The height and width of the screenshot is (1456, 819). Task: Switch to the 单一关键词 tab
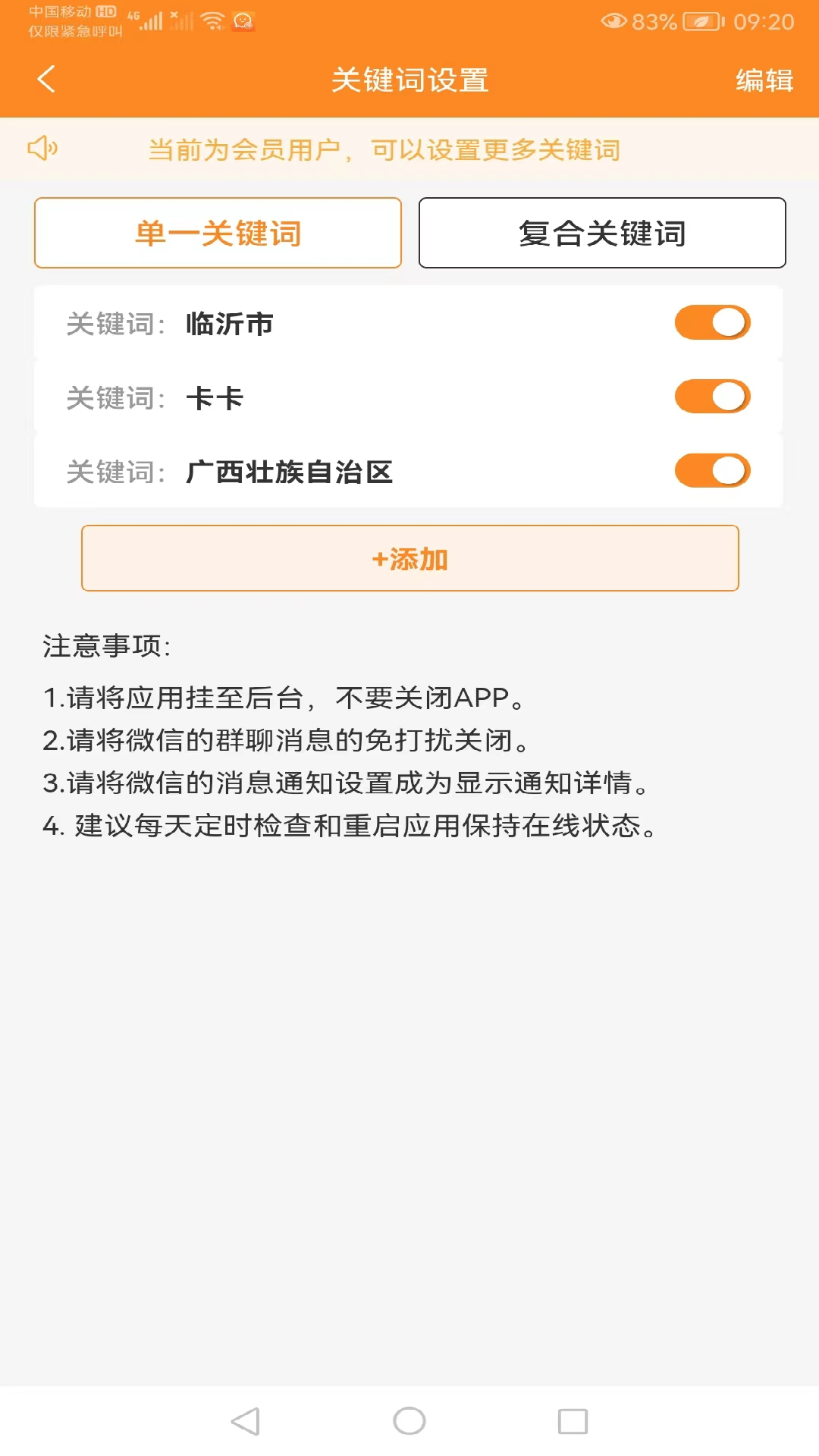coord(218,233)
